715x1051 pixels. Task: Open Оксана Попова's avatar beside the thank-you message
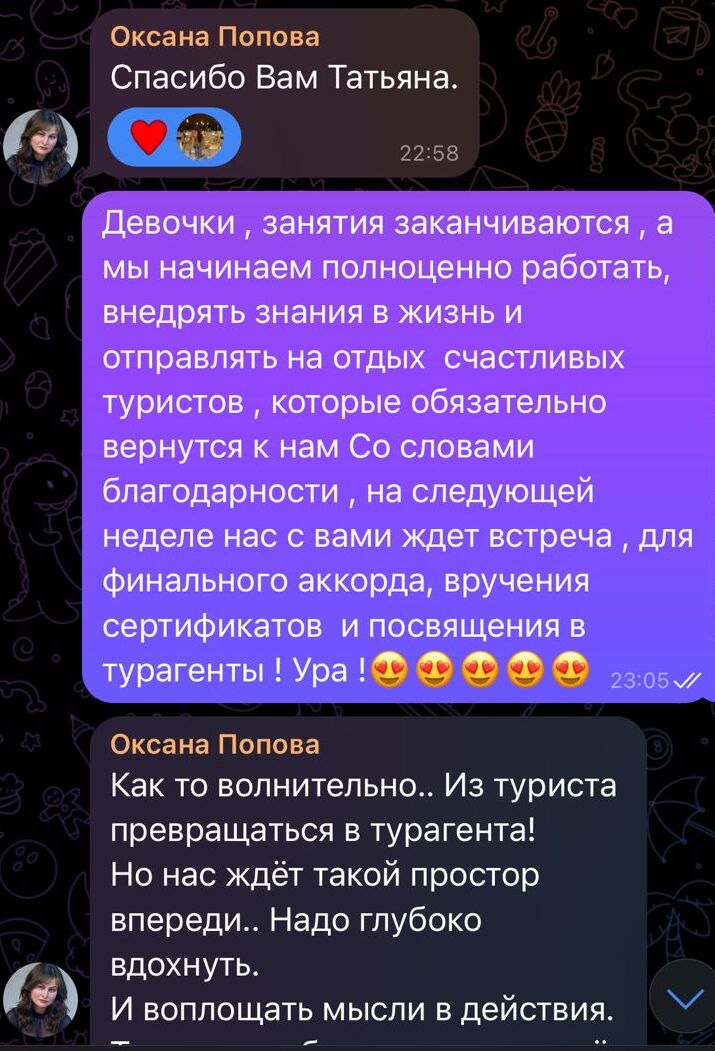40,147
